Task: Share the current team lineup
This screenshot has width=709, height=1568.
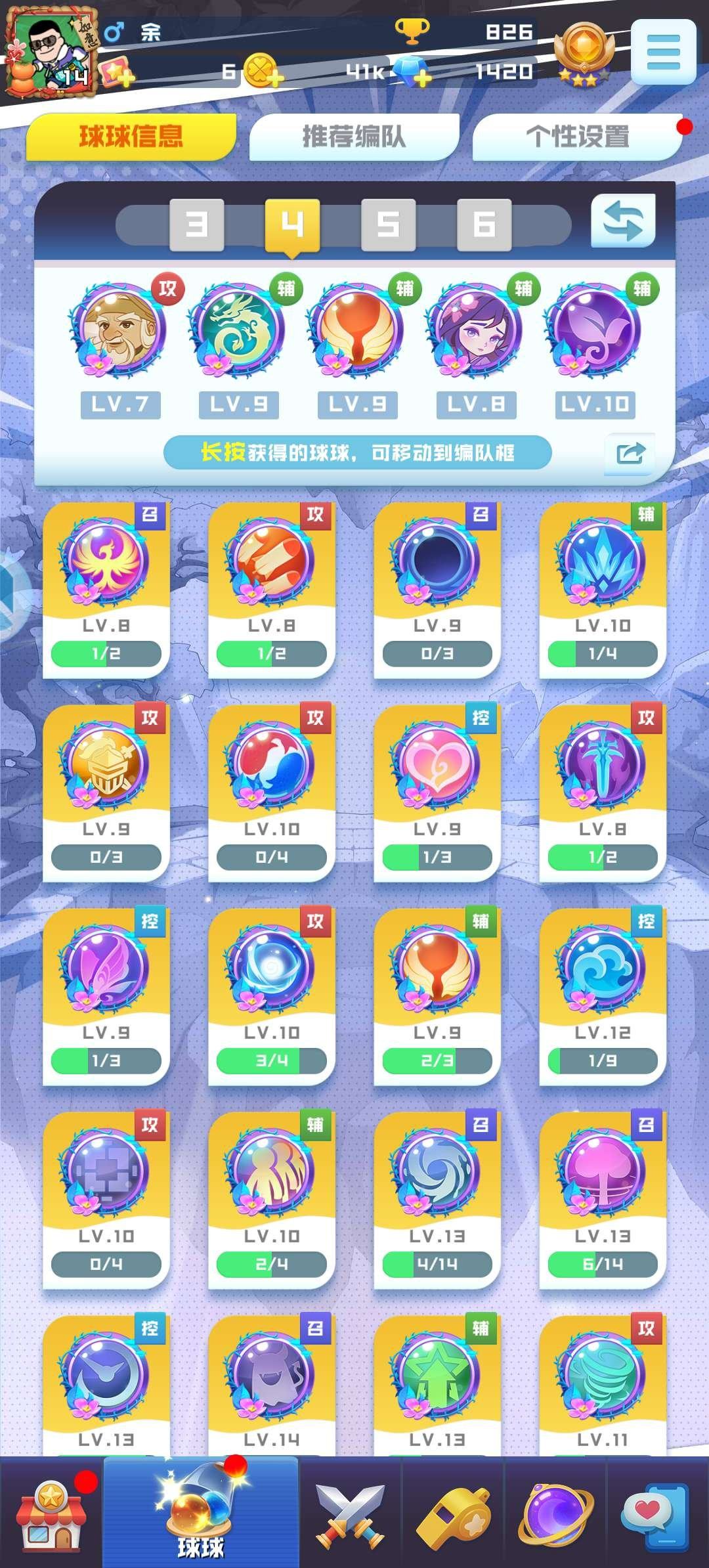Action: click(x=630, y=453)
